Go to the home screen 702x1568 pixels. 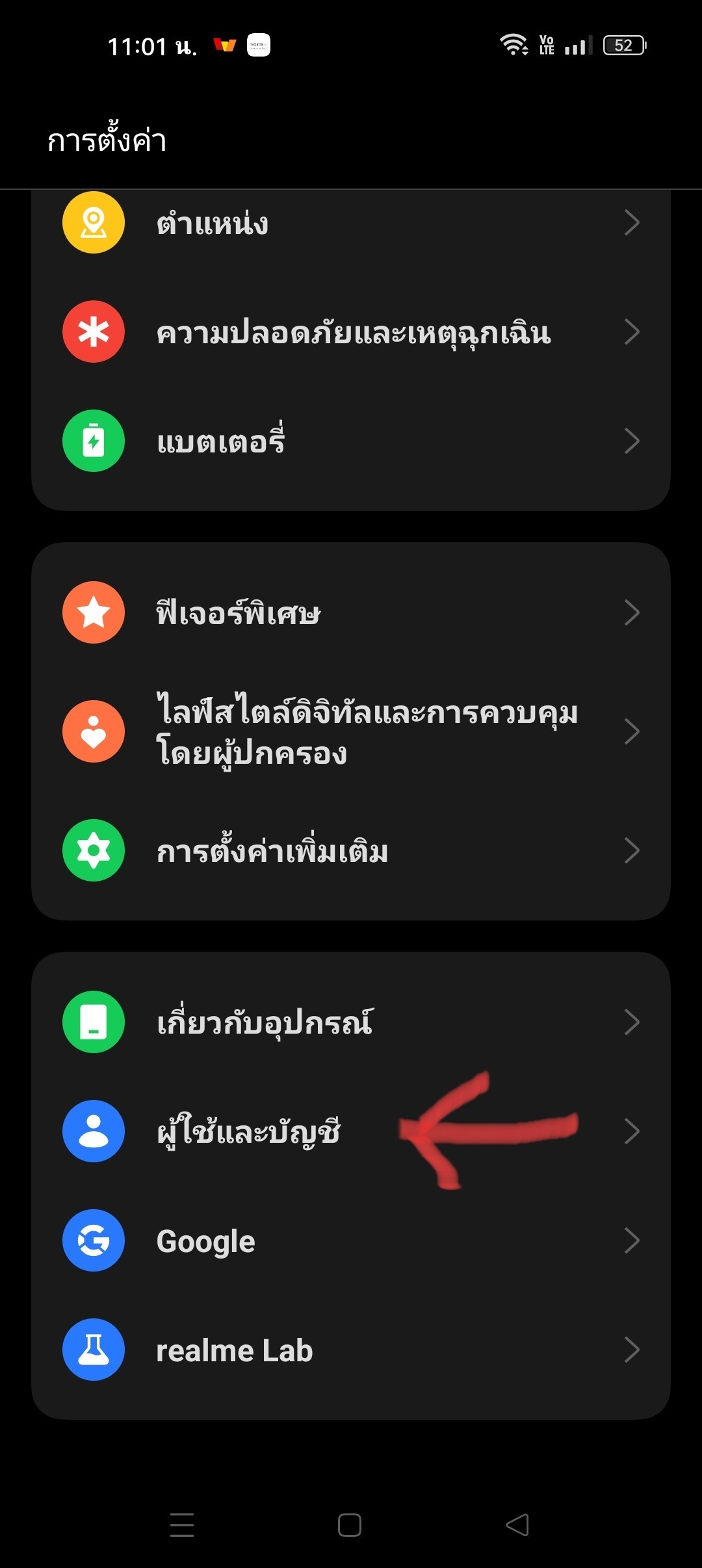click(x=350, y=1525)
